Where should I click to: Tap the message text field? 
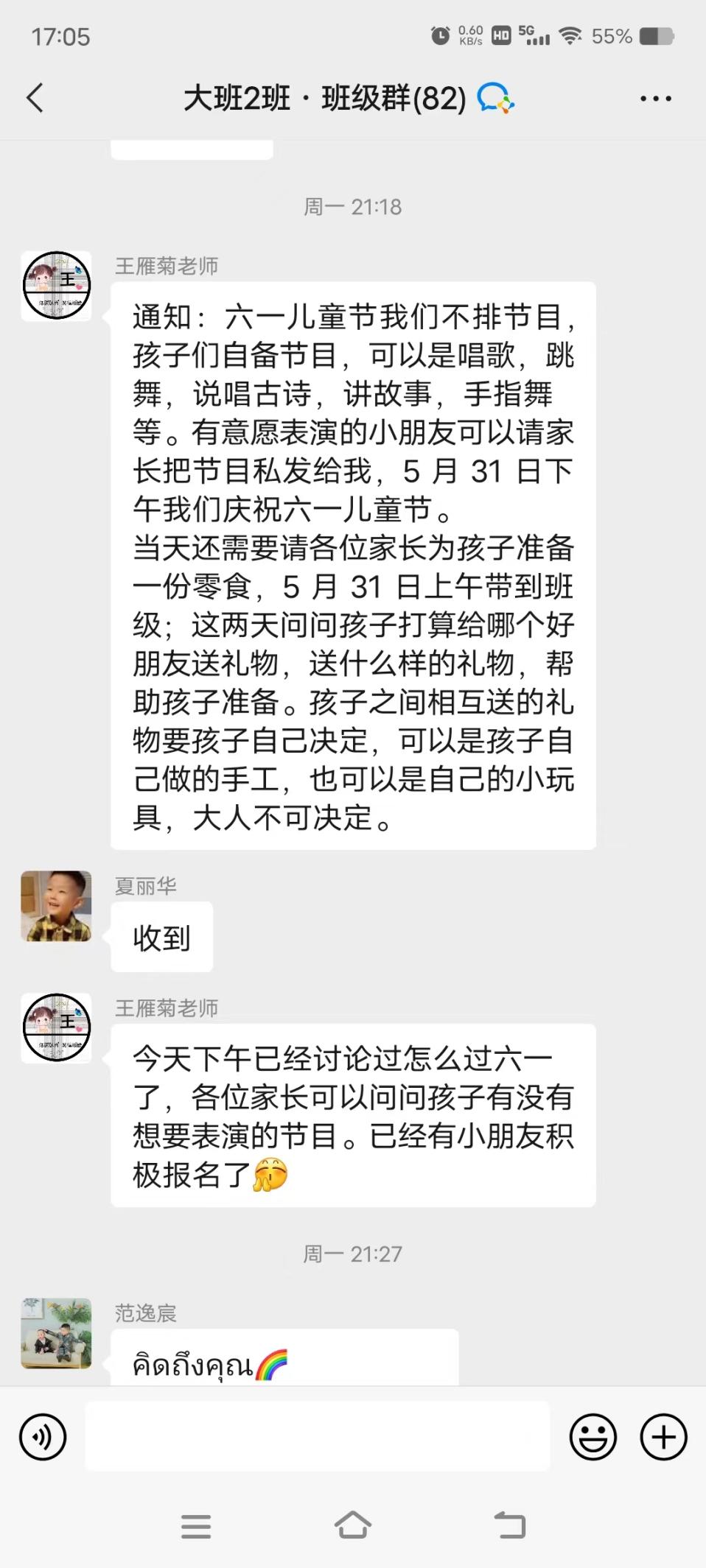317,1436
